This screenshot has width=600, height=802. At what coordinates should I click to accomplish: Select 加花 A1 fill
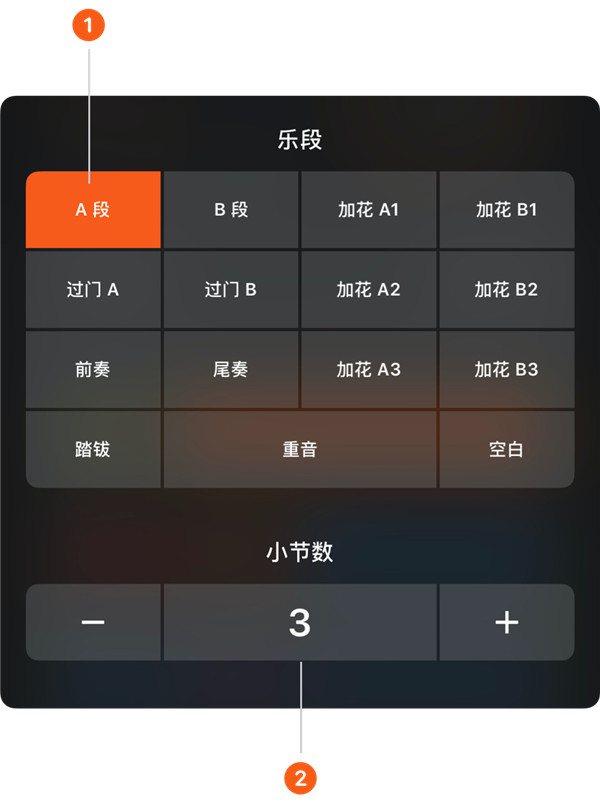368,210
